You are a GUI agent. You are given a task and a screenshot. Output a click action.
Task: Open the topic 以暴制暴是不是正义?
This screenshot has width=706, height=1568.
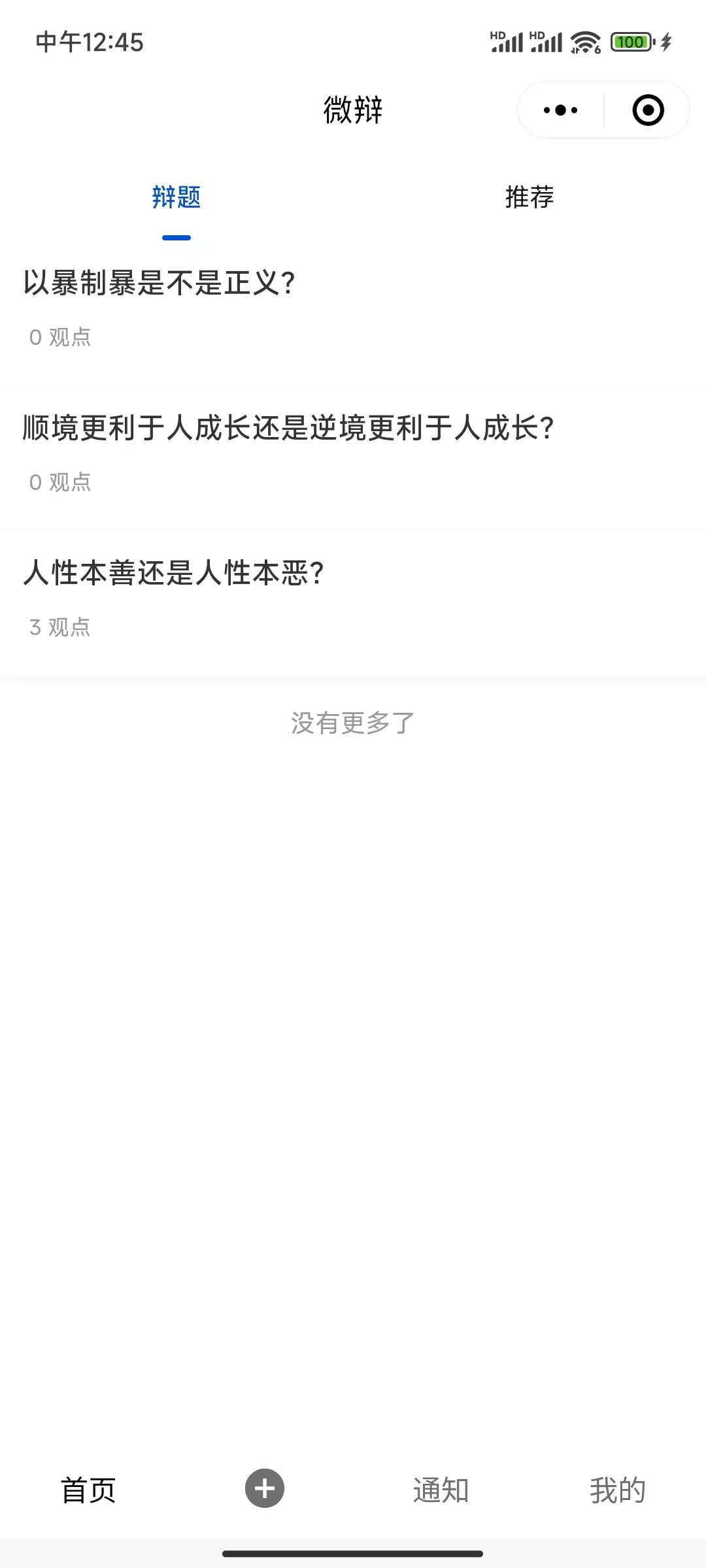coord(159,284)
